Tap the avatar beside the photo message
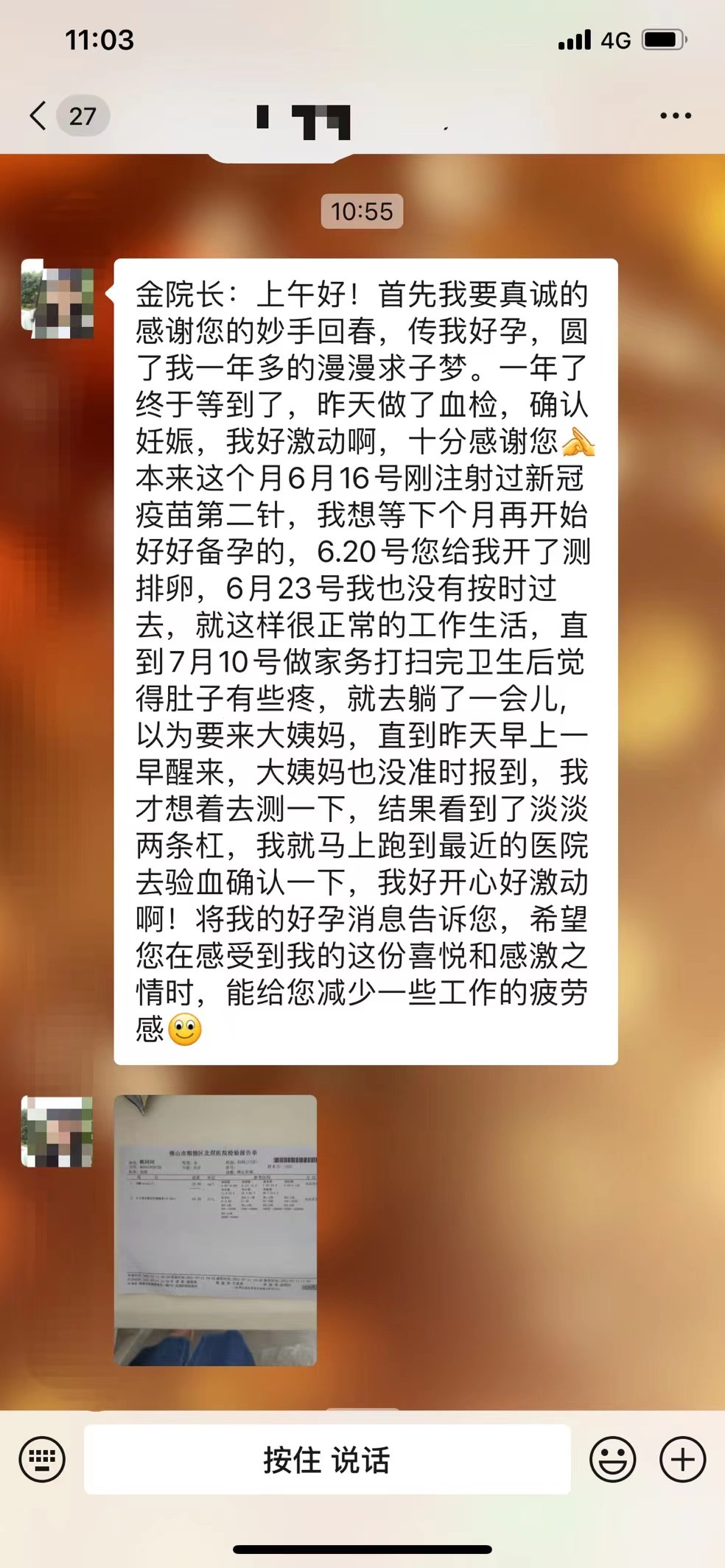Viewport: 725px width, 1568px height. [x=57, y=1132]
